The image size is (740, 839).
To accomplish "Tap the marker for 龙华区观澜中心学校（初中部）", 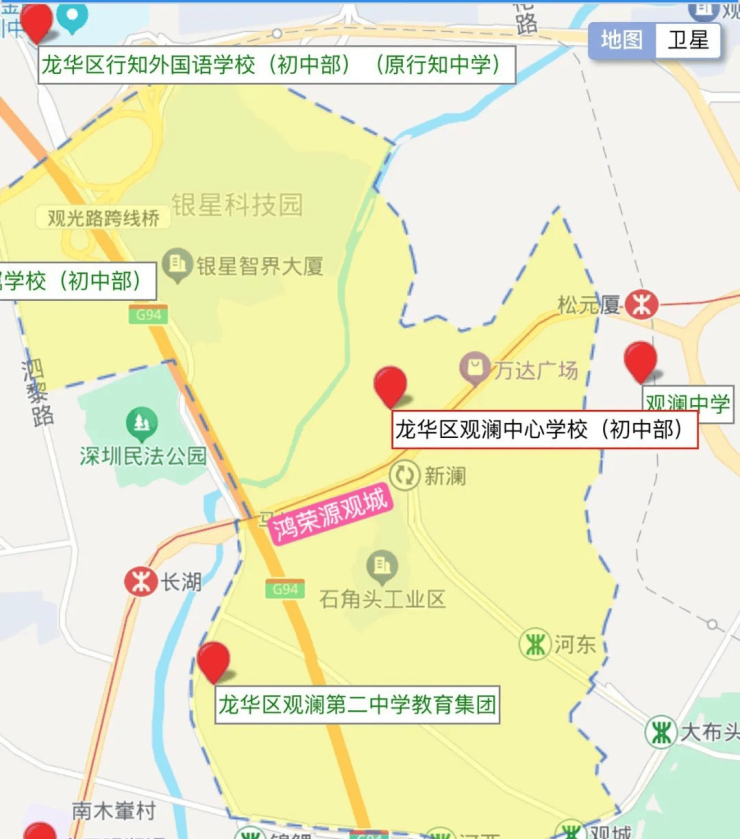I will pos(390,385).
